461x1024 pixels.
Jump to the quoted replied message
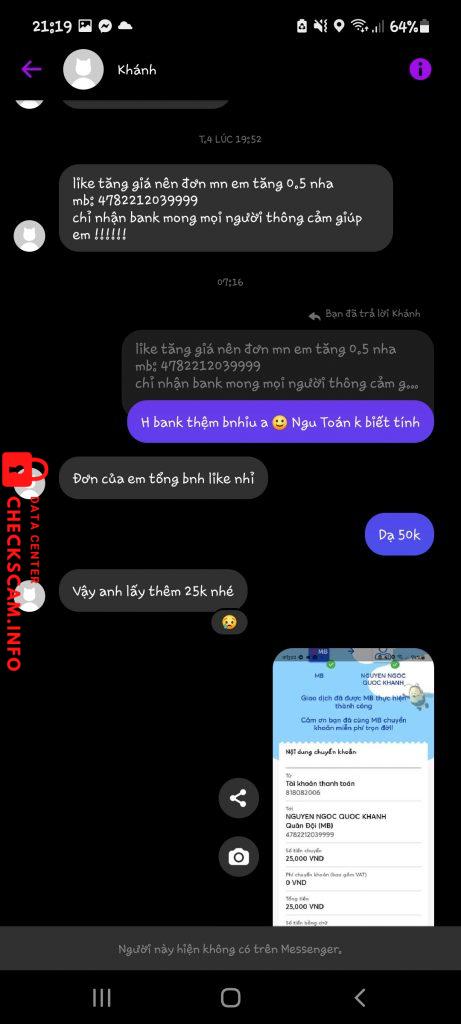(278, 366)
